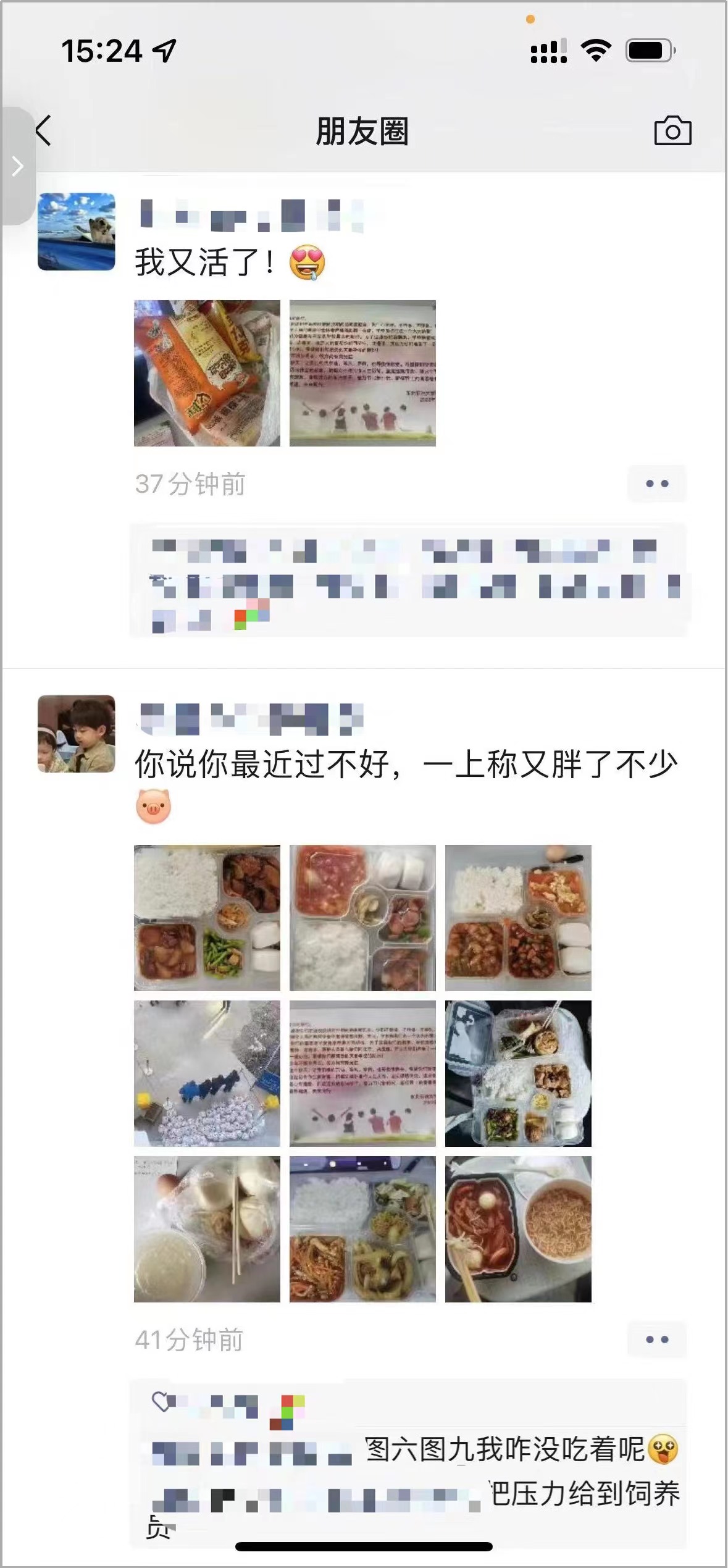Reply to the comment 图六图九我咋没吃着呢

pyautogui.click(x=503, y=1449)
